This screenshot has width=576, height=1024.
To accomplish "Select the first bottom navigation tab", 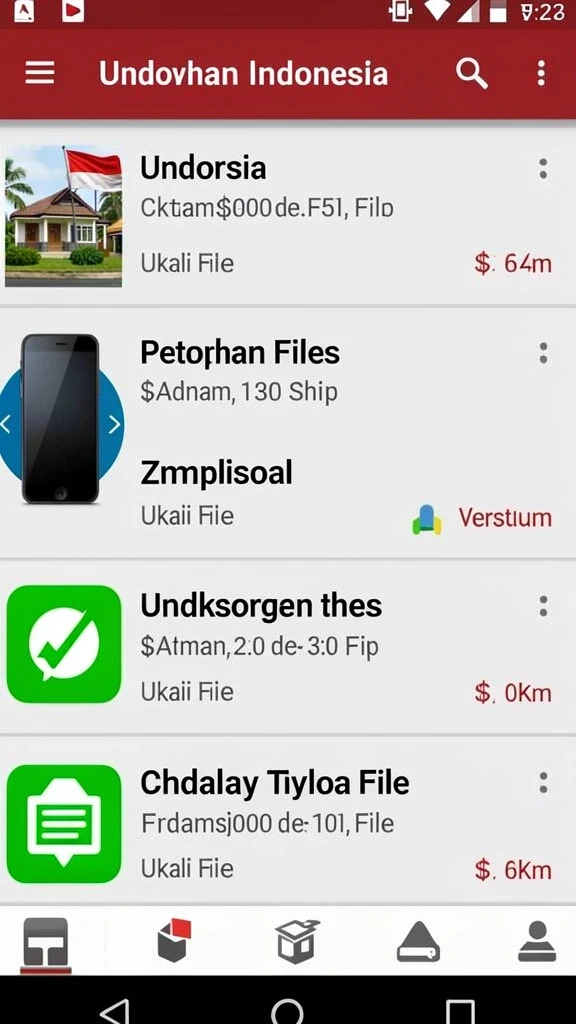I will tap(46, 944).
